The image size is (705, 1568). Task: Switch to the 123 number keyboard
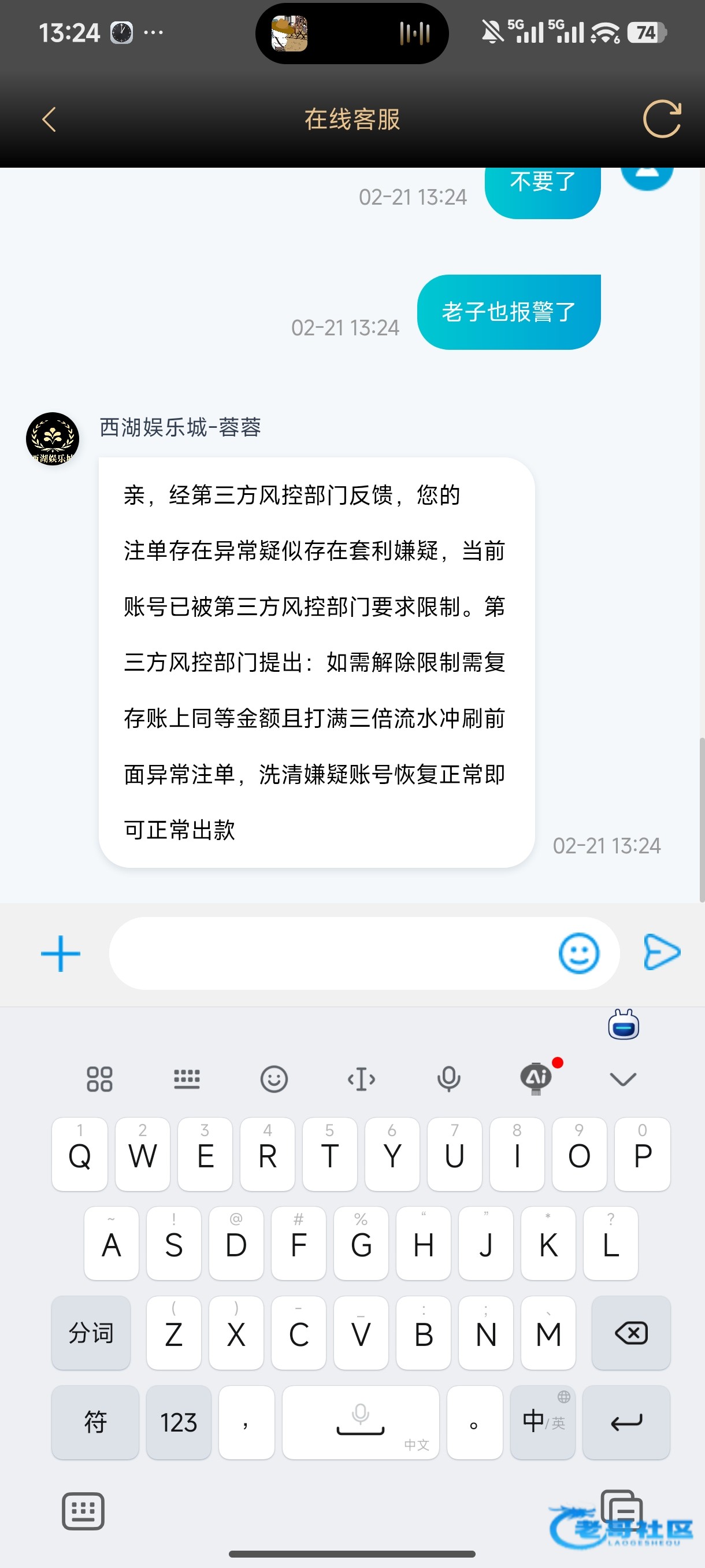[179, 1422]
